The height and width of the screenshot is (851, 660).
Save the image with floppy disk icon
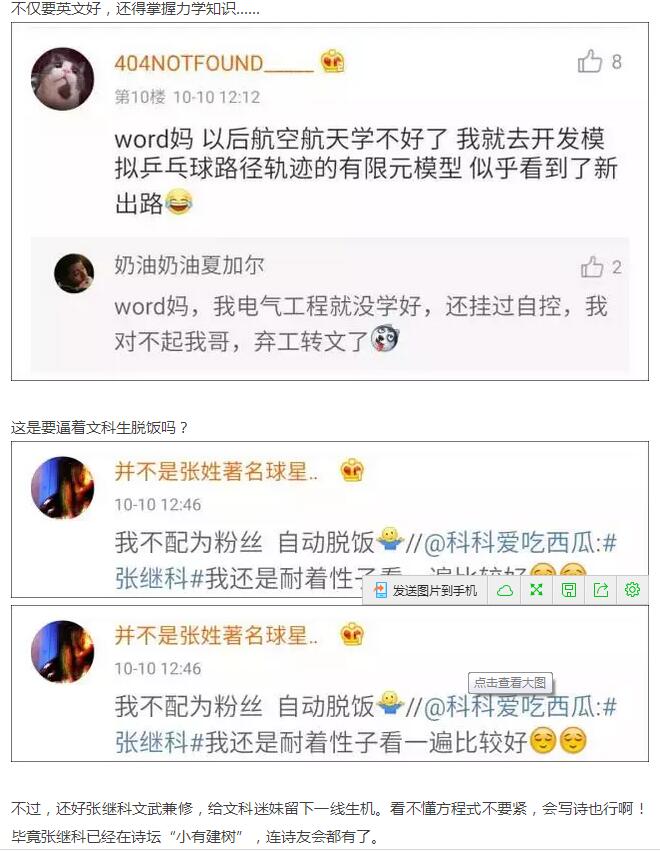568,590
